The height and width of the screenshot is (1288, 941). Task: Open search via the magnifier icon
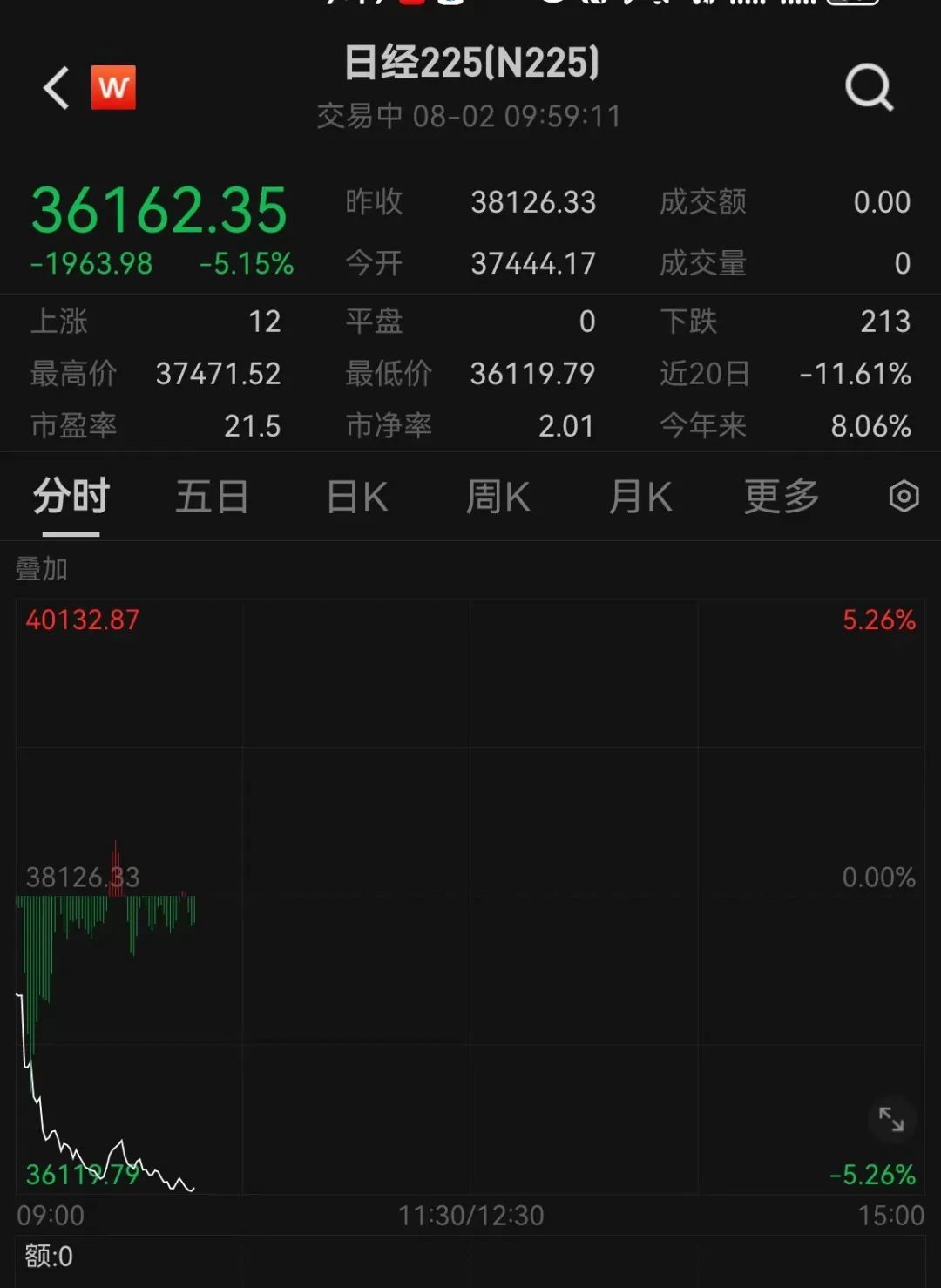867,86
